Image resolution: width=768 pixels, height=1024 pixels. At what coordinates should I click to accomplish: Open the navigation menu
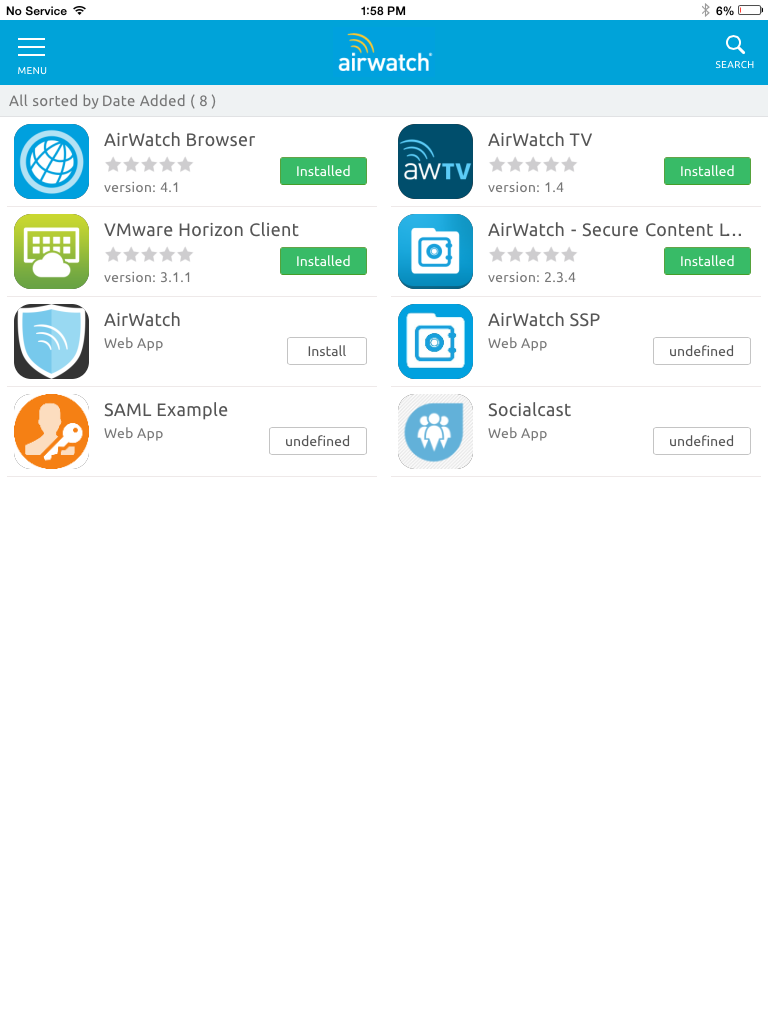(x=32, y=46)
